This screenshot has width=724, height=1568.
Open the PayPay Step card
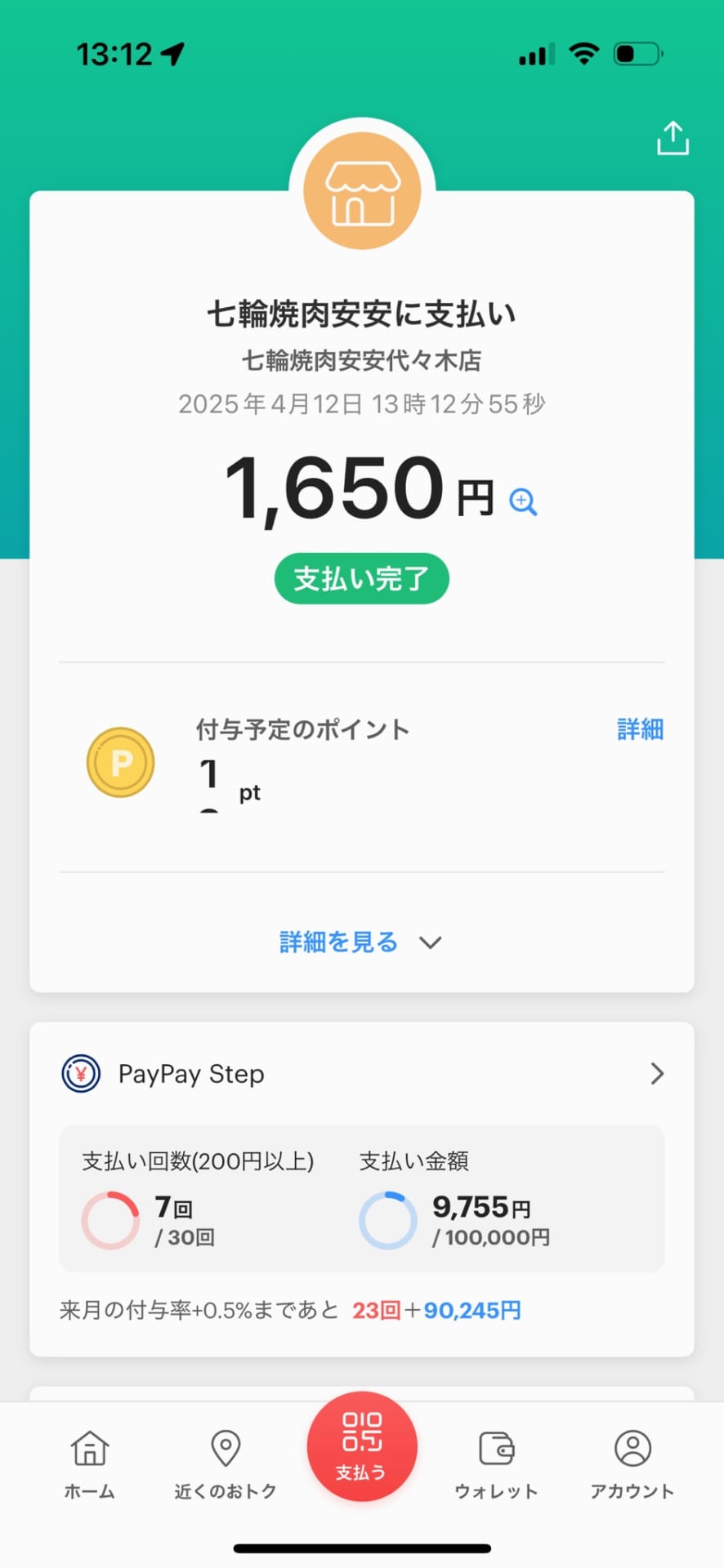click(x=362, y=1073)
